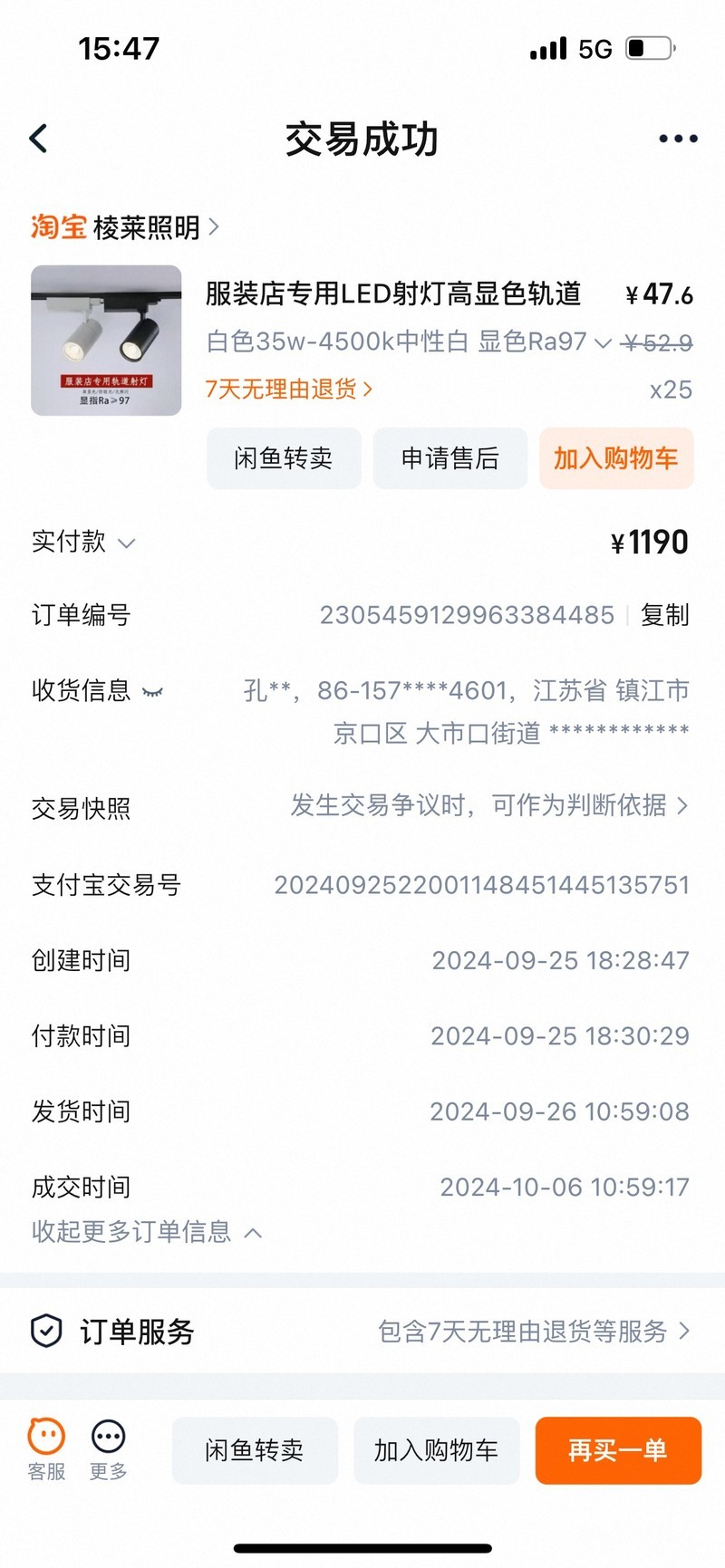Screen dimensions: 725x1568
Task: Open the three-dot overflow menu
Action: coord(678,139)
